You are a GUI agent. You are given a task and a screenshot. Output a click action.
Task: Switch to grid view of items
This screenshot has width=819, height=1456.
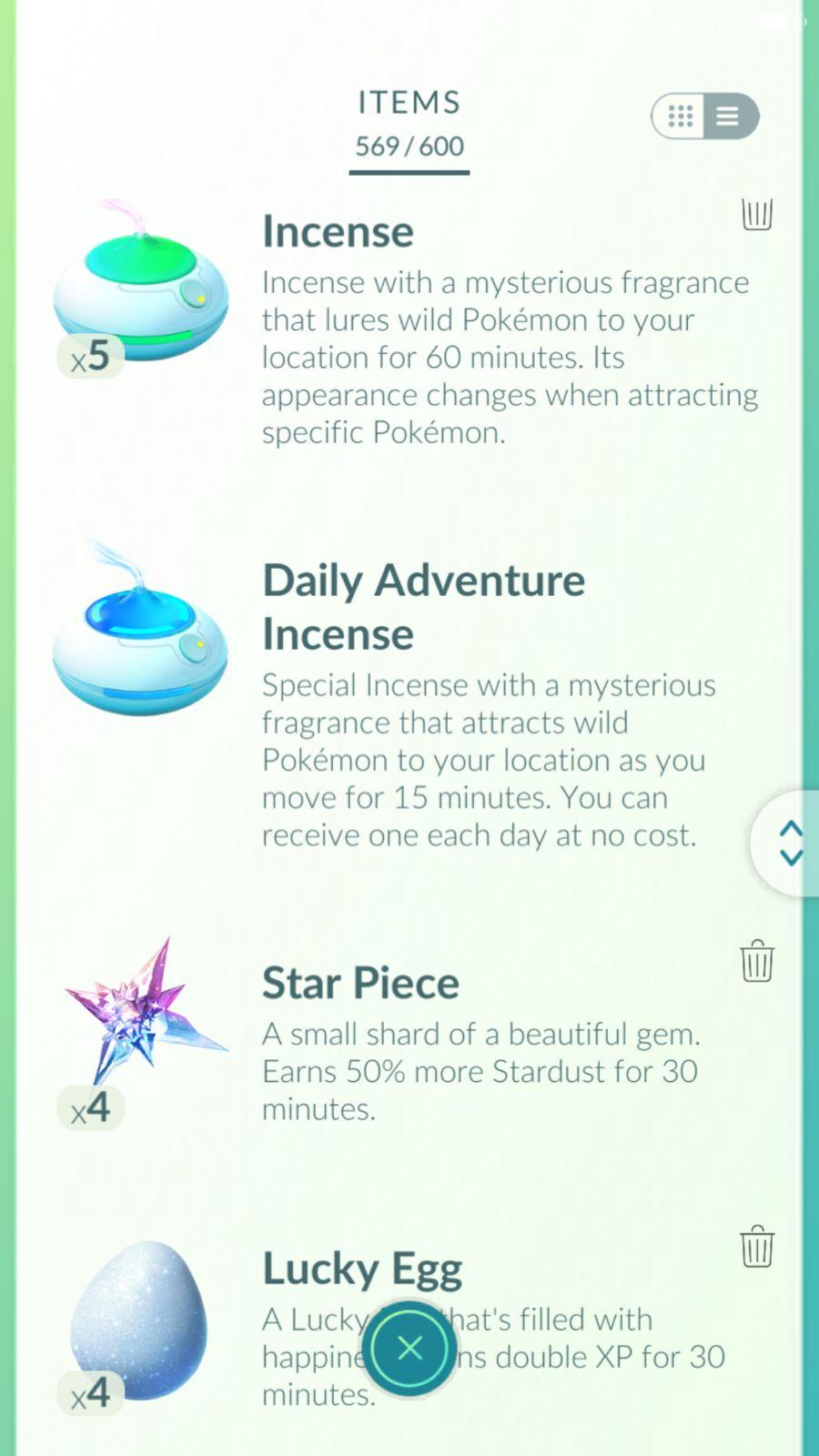pyautogui.click(x=681, y=116)
